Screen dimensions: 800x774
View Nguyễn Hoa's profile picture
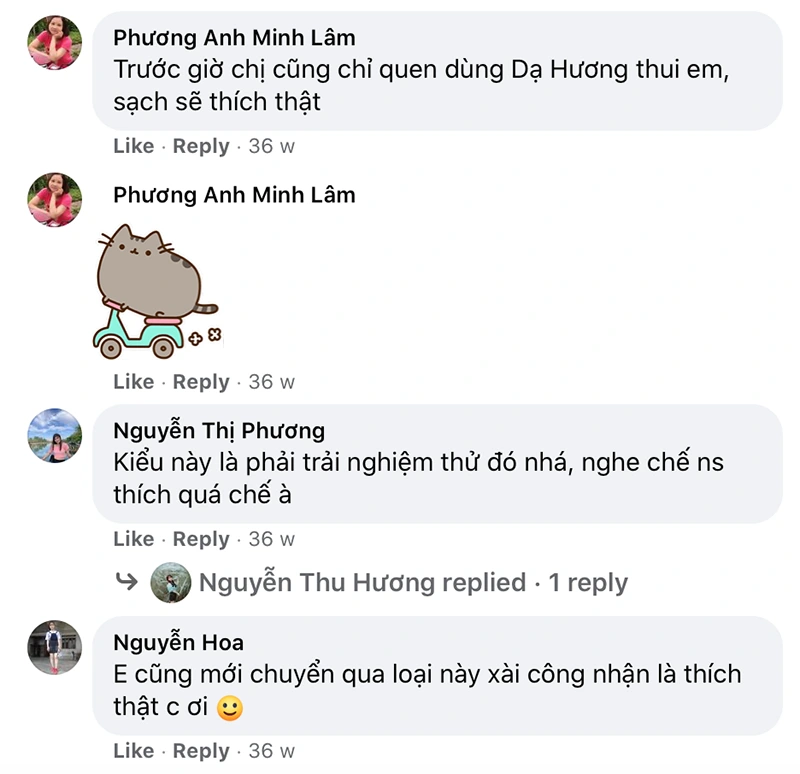point(54,647)
